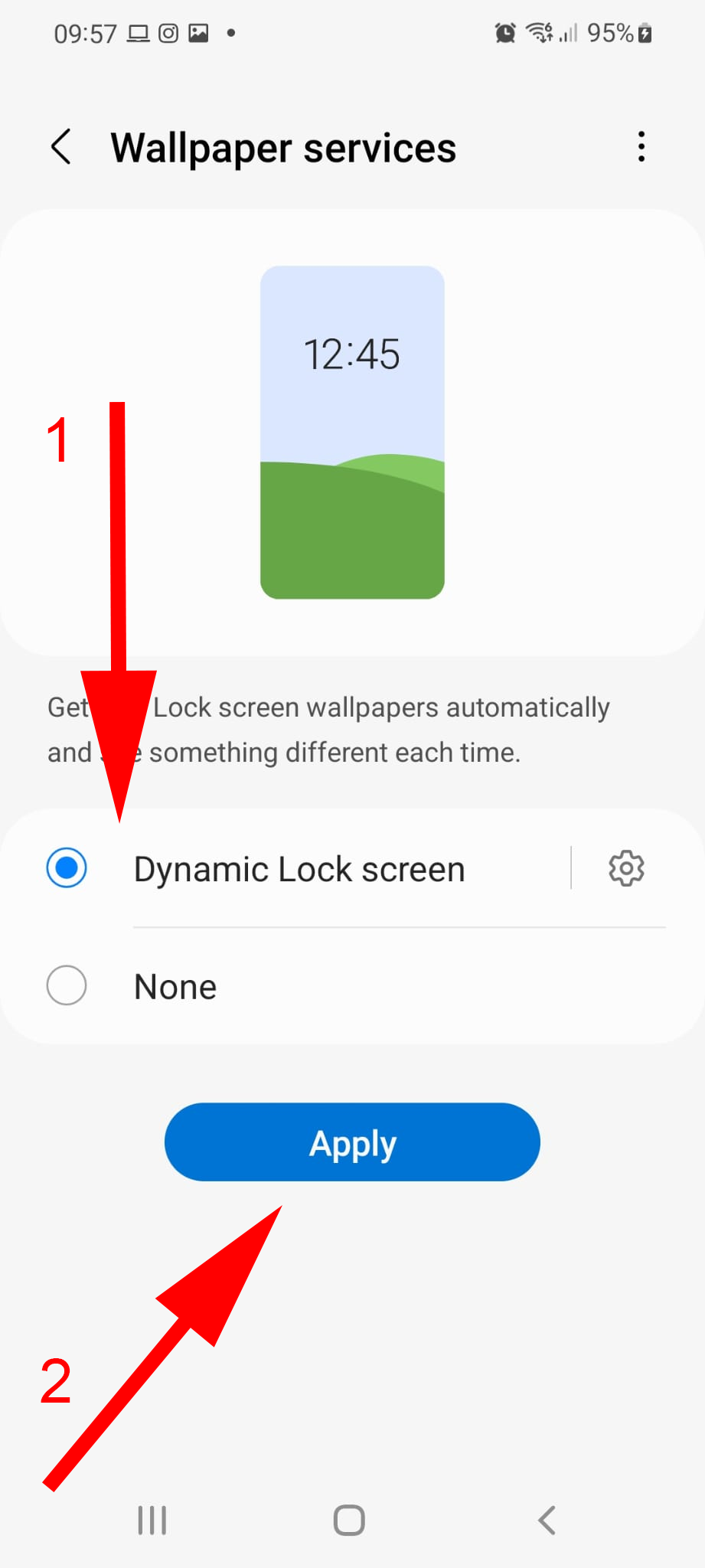The height and width of the screenshot is (1568, 705).
Task: Tap the Apply button
Action: click(x=352, y=1142)
